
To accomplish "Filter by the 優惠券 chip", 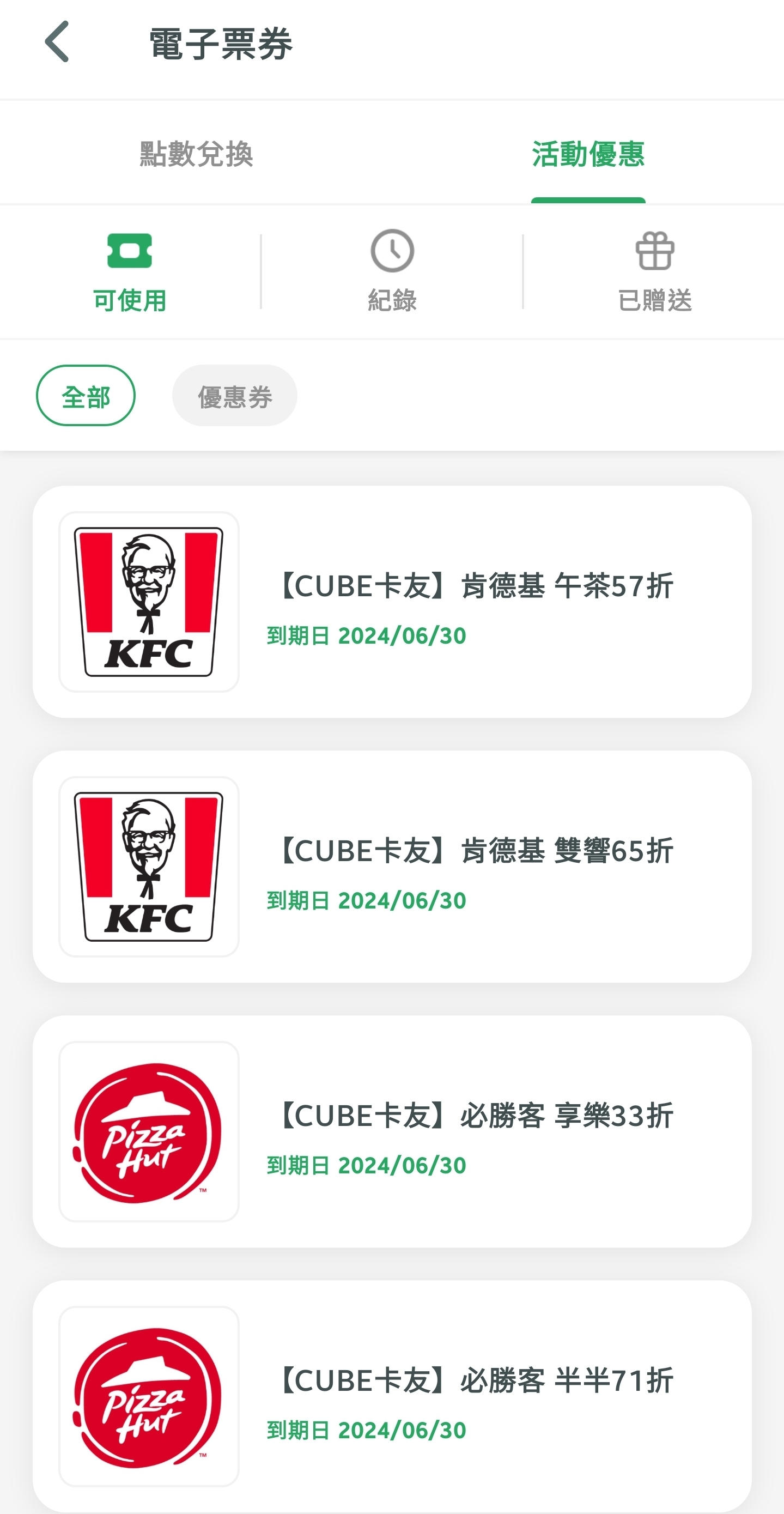I will (234, 396).
